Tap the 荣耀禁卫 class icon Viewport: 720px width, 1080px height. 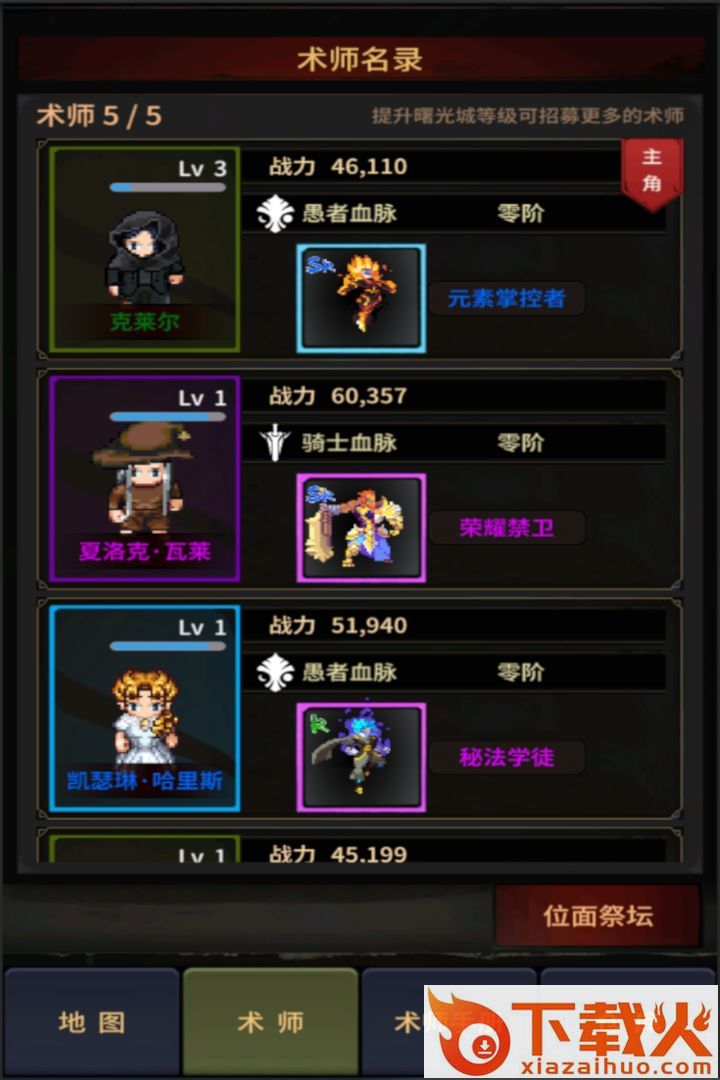tap(361, 527)
